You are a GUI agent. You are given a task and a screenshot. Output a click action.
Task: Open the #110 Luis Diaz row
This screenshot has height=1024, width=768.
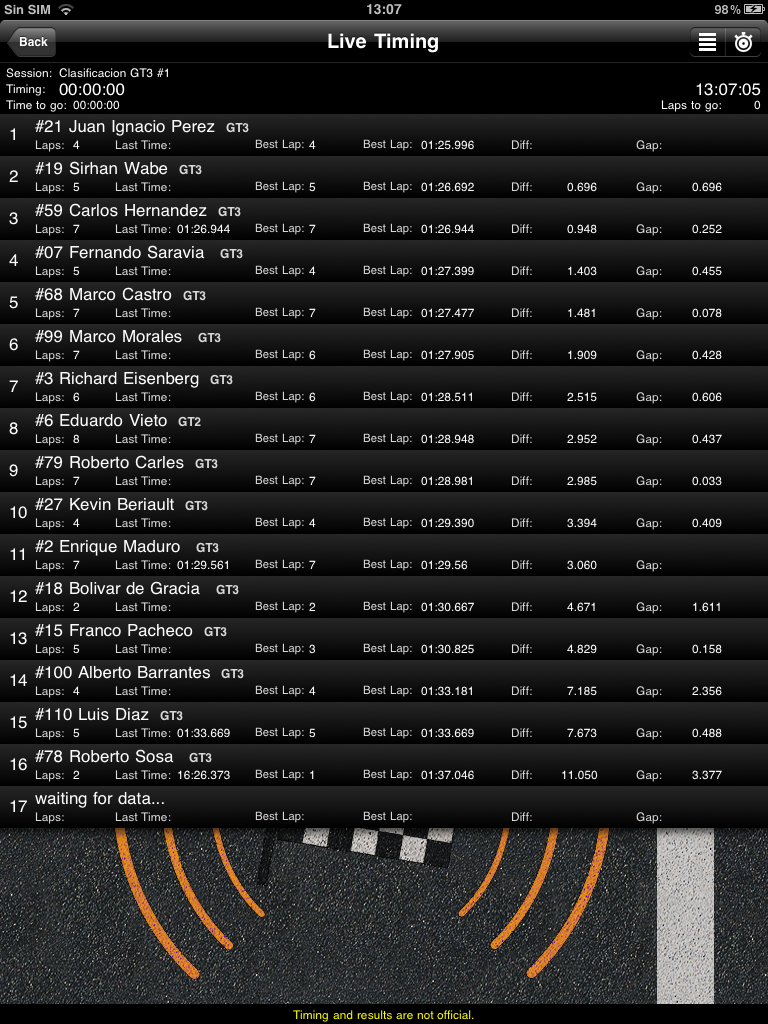(384, 723)
